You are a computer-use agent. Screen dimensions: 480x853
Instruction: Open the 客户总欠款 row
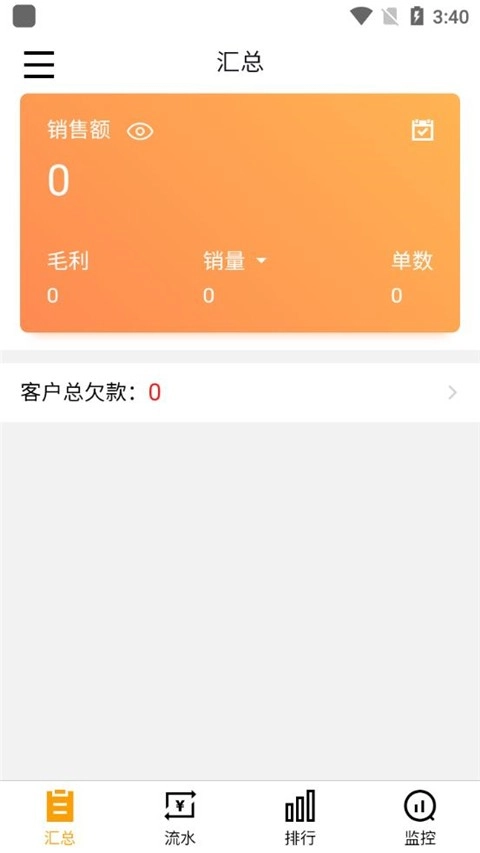240,392
